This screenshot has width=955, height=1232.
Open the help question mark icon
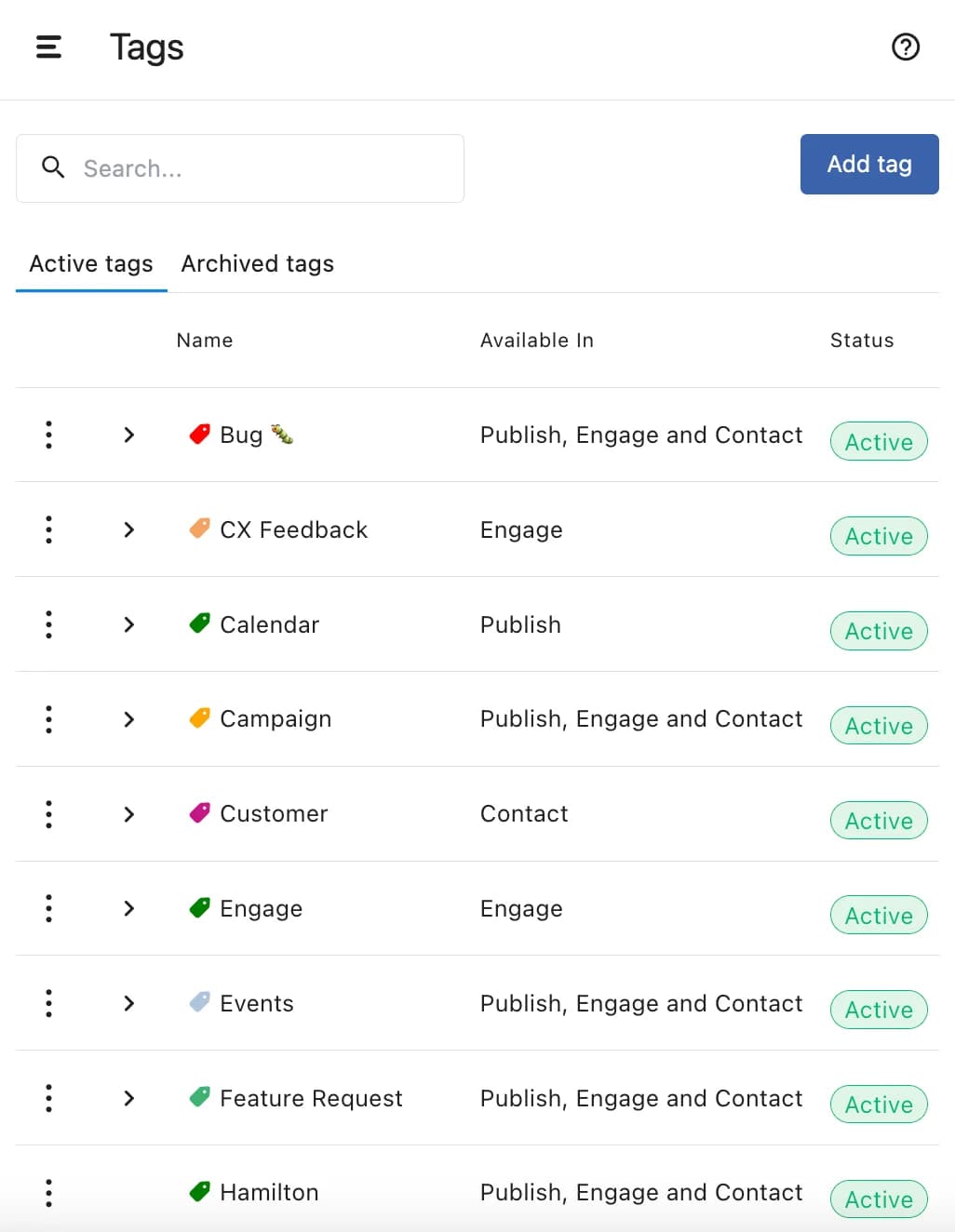coord(905,47)
